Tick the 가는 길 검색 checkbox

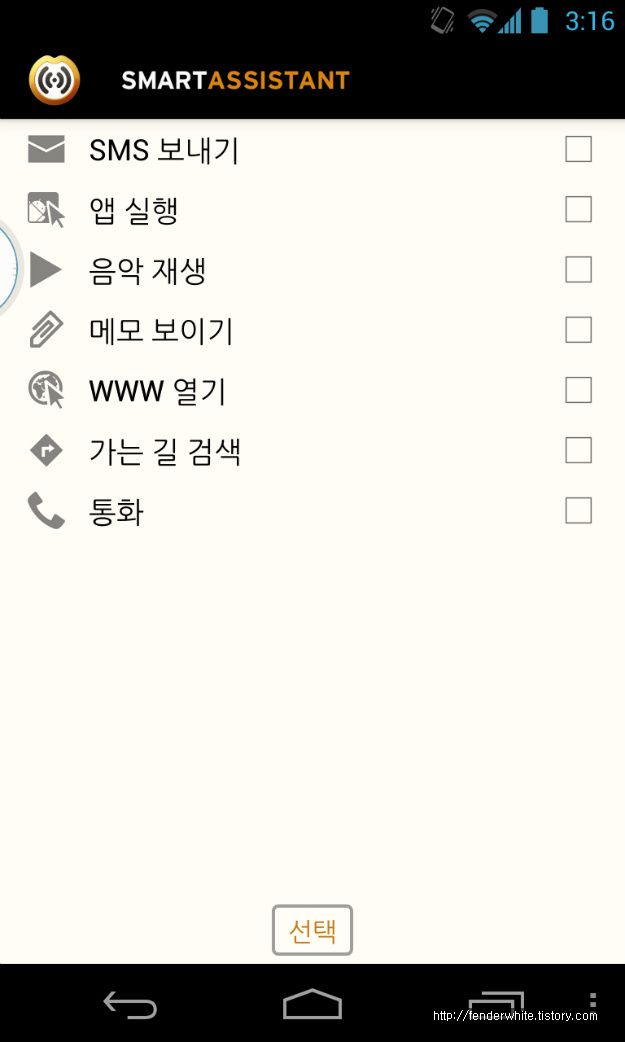tap(578, 451)
